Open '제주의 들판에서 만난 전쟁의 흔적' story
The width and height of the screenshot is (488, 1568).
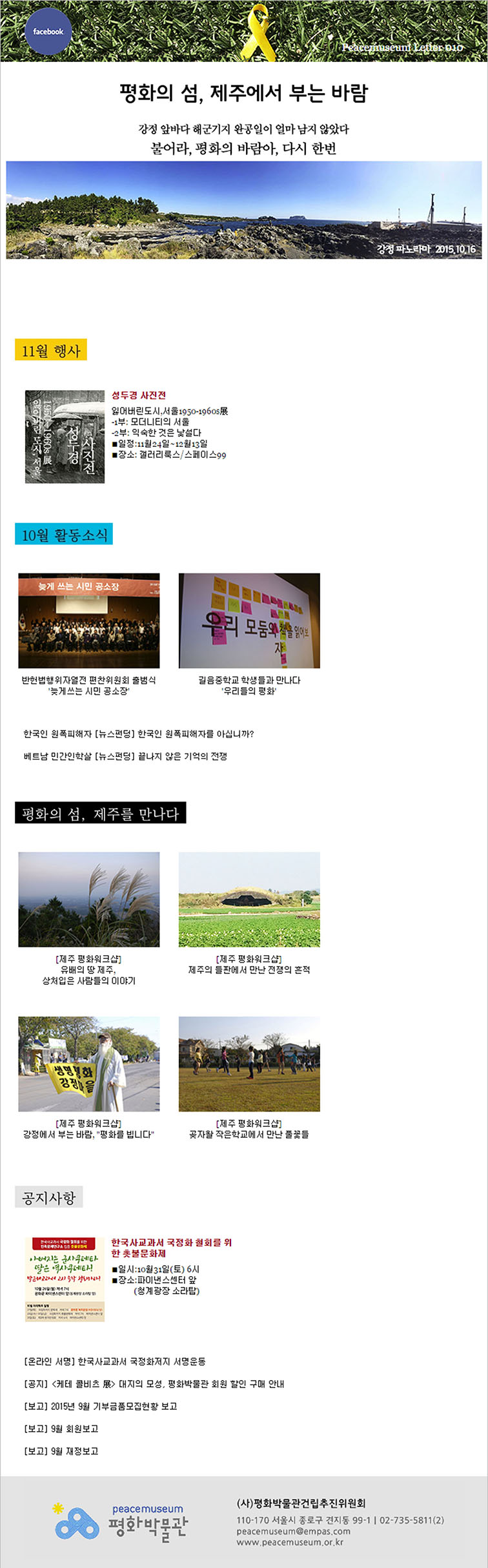point(249,899)
